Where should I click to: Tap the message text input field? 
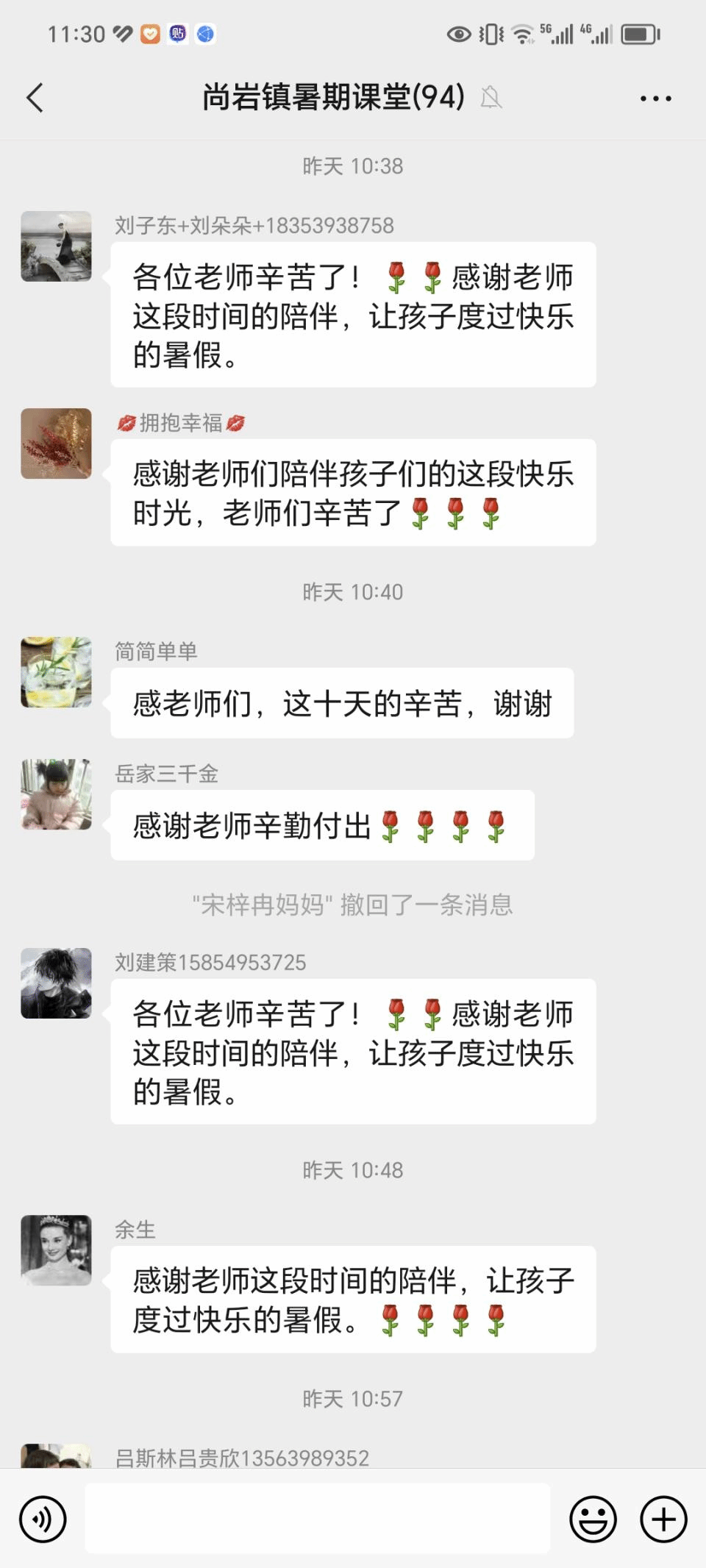coord(317,1519)
